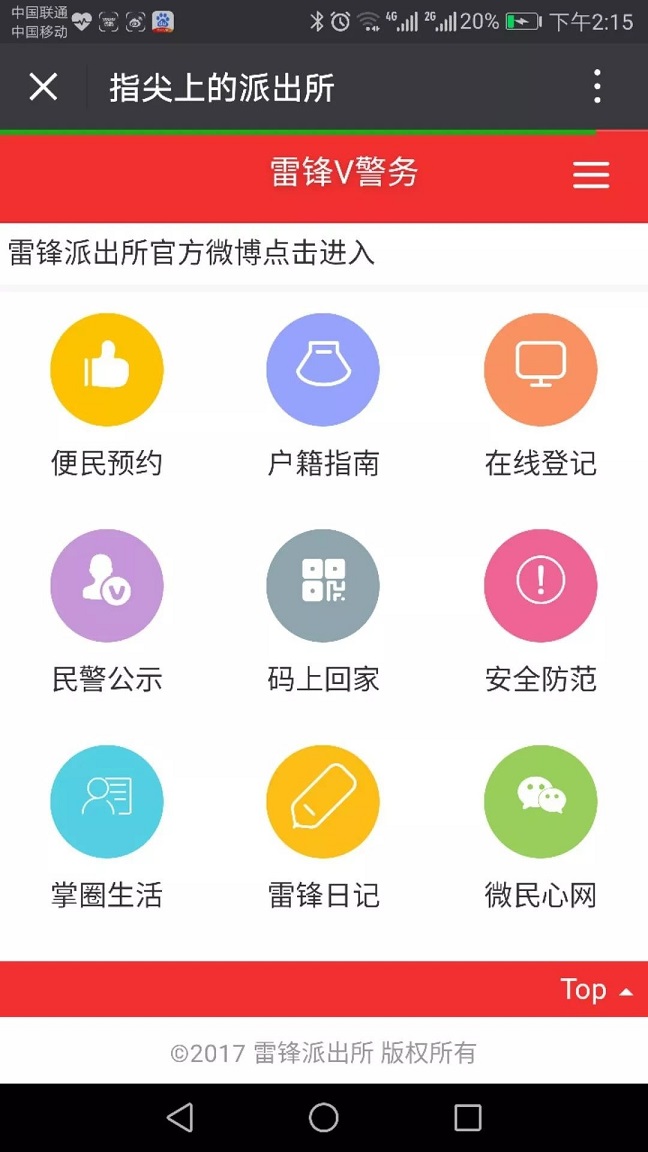
Task: Open 安全防范 section
Action: coord(540,612)
